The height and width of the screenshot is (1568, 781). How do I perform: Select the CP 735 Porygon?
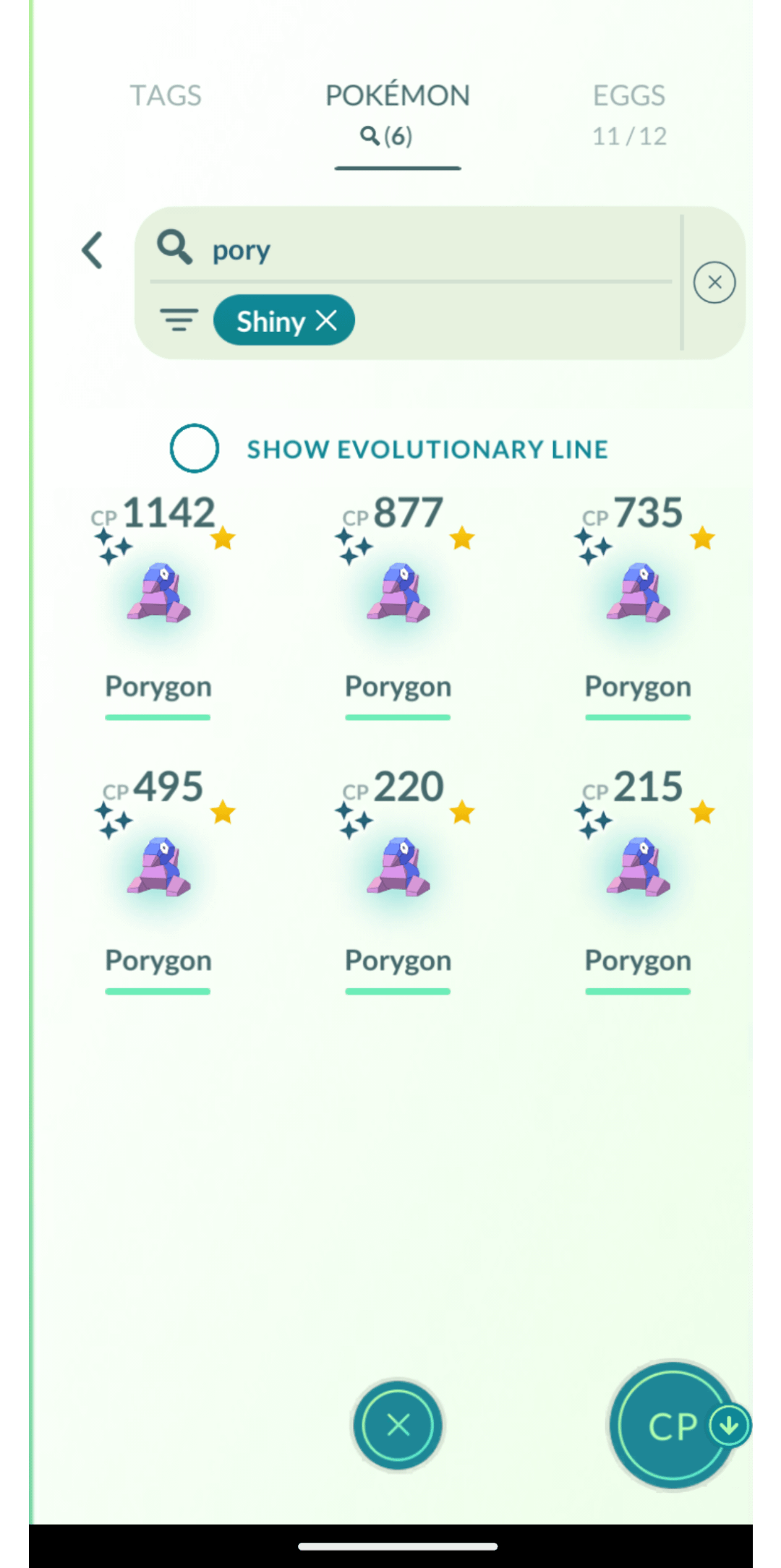pos(638,593)
